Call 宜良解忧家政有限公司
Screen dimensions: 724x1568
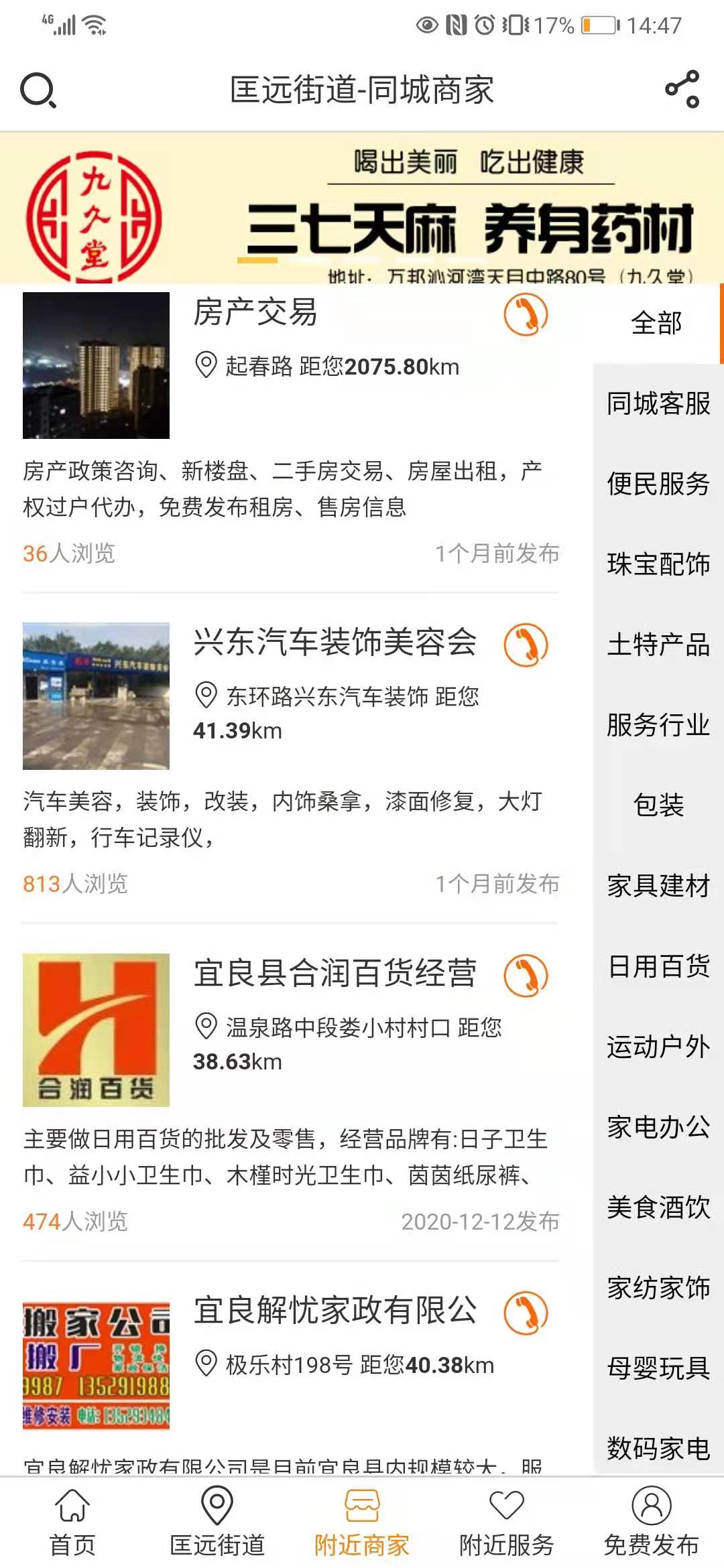click(x=526, y=1312)
